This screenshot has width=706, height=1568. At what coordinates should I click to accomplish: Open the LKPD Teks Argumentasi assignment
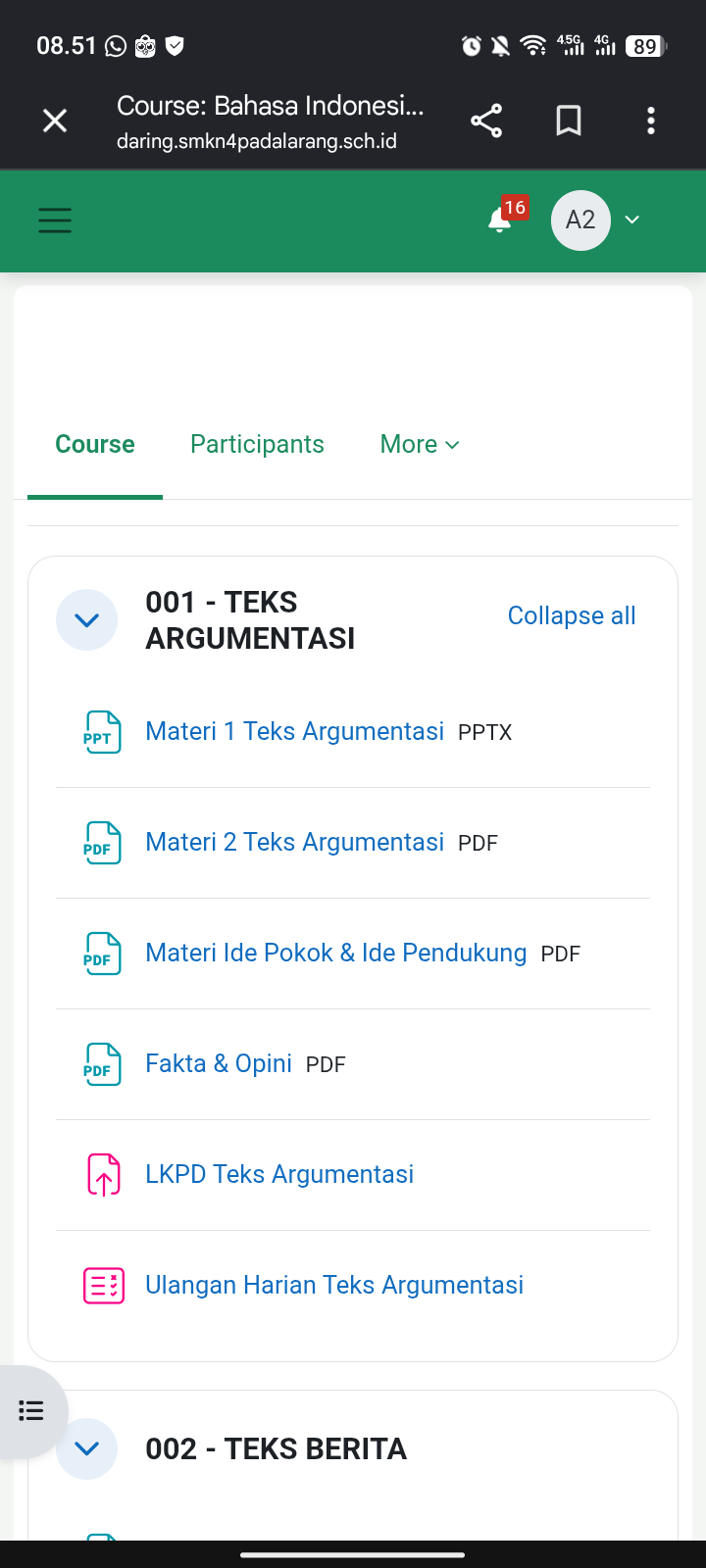279,1174
